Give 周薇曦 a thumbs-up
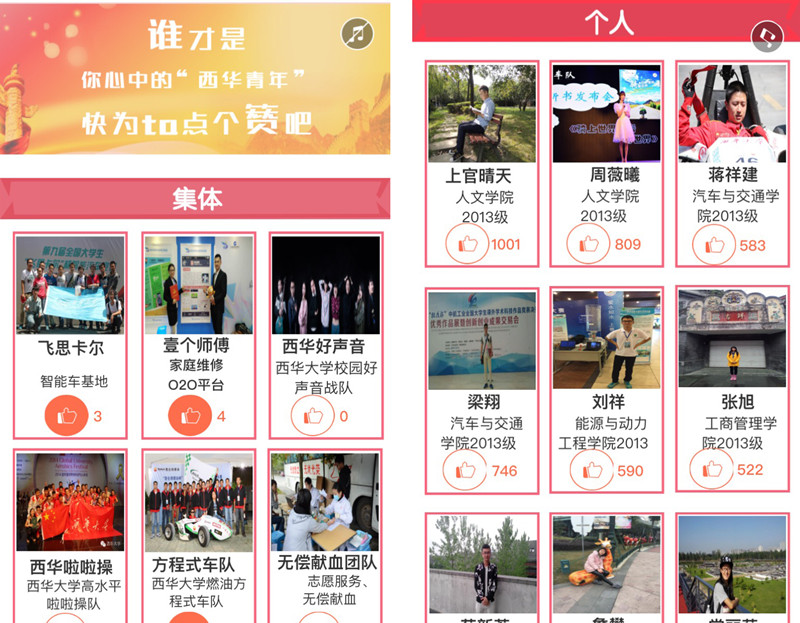The height and width of the screenshot is (623, 800). (589, 244)
